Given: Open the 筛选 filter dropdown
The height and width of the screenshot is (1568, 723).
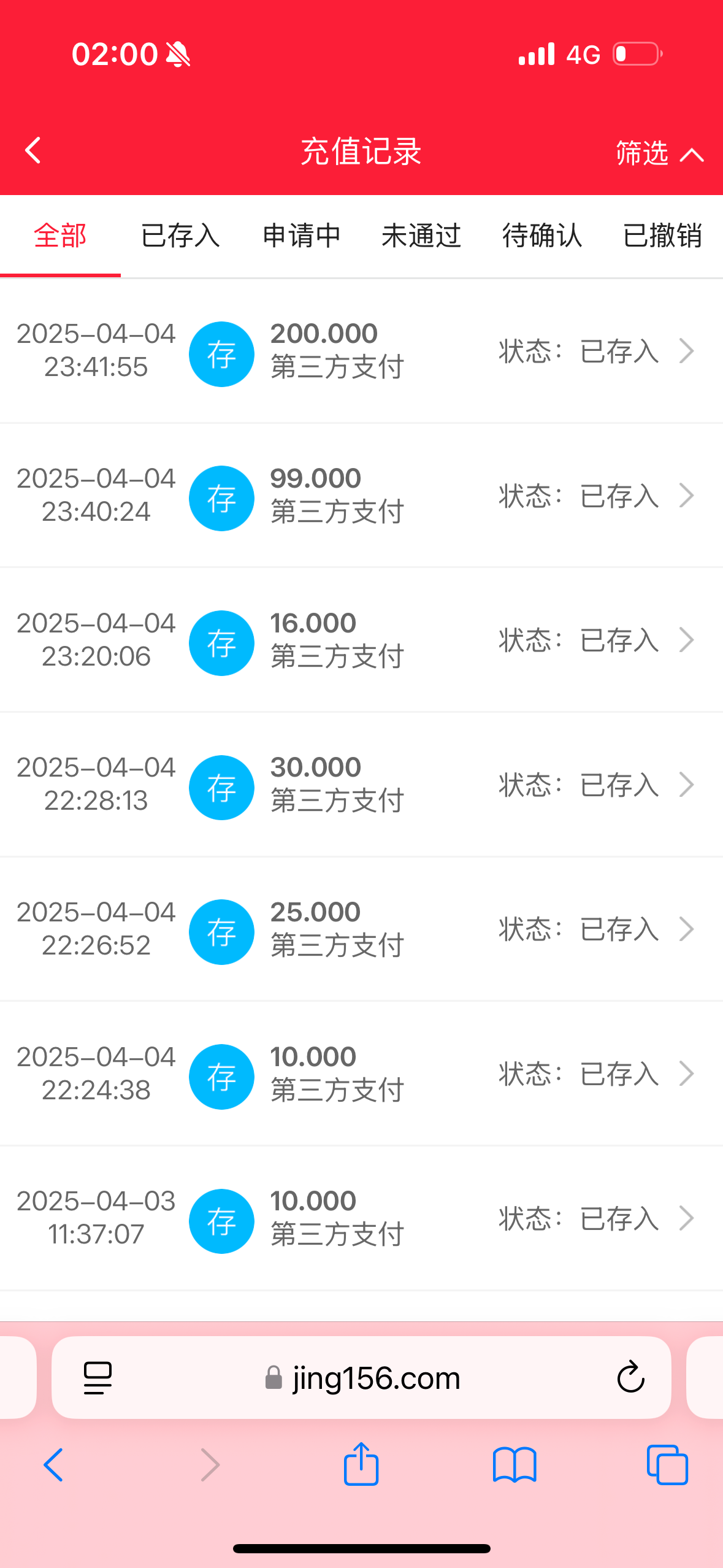Looking at the screenshot, I should (659, 153).
